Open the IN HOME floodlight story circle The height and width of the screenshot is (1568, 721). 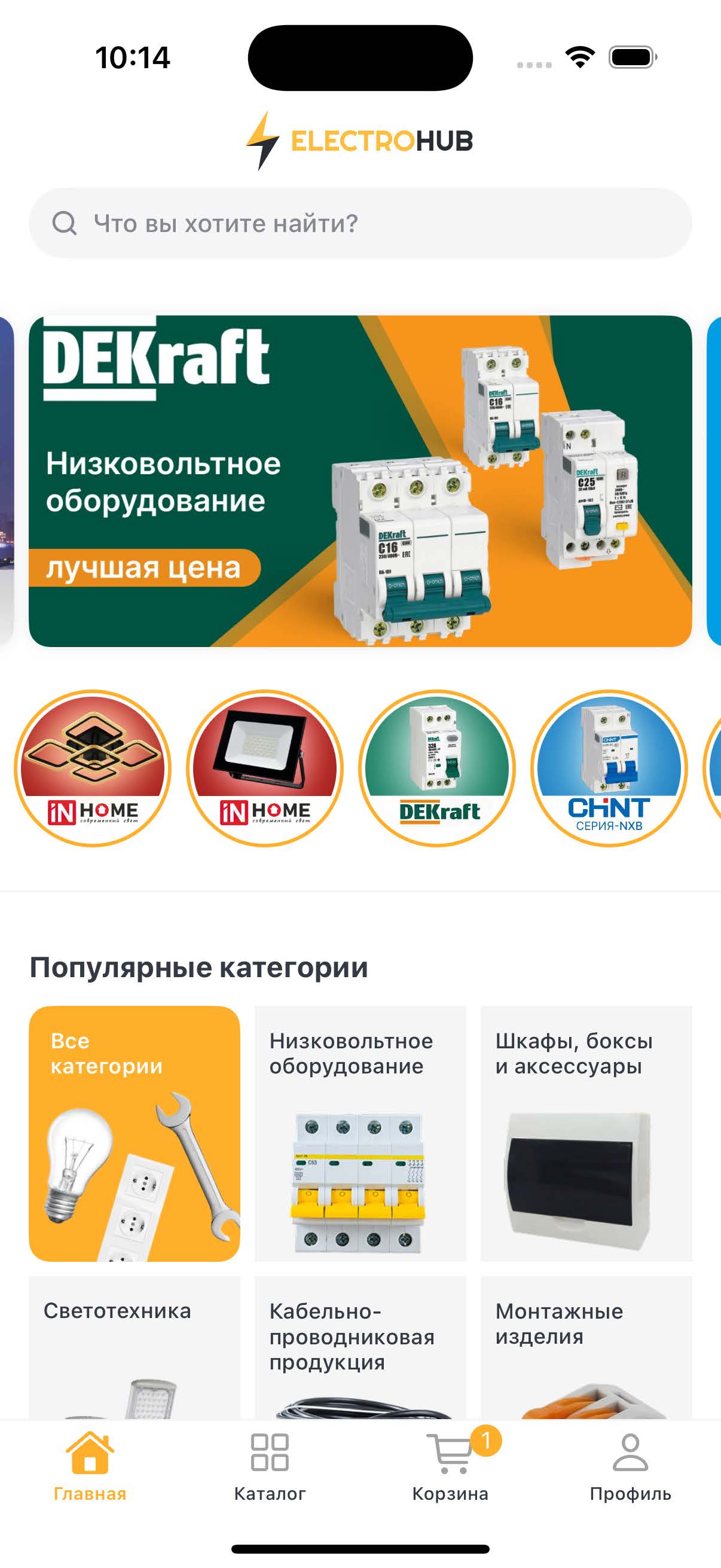[265, 768]
